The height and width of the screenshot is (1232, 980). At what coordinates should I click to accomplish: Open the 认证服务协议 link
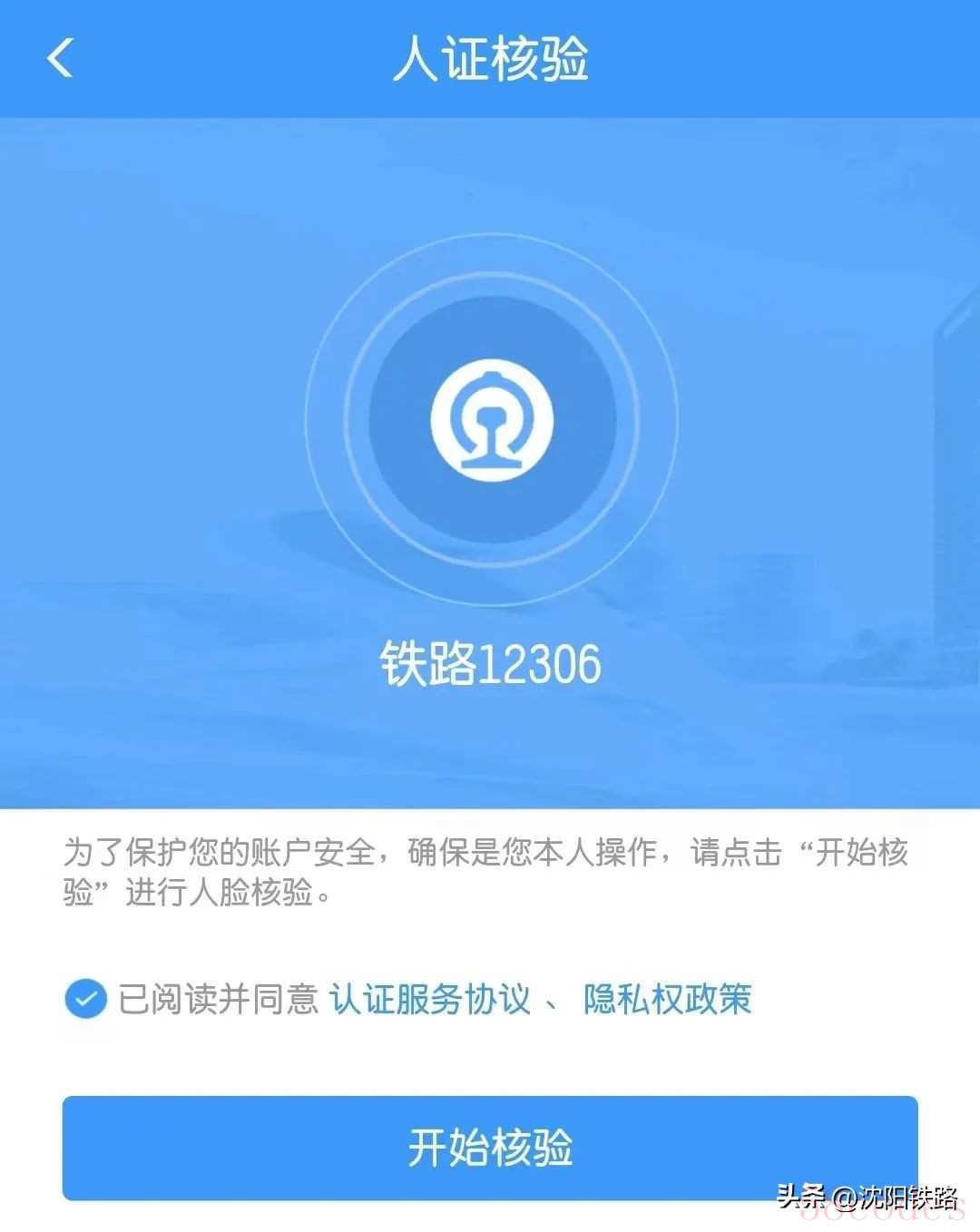pos(429,1000)
